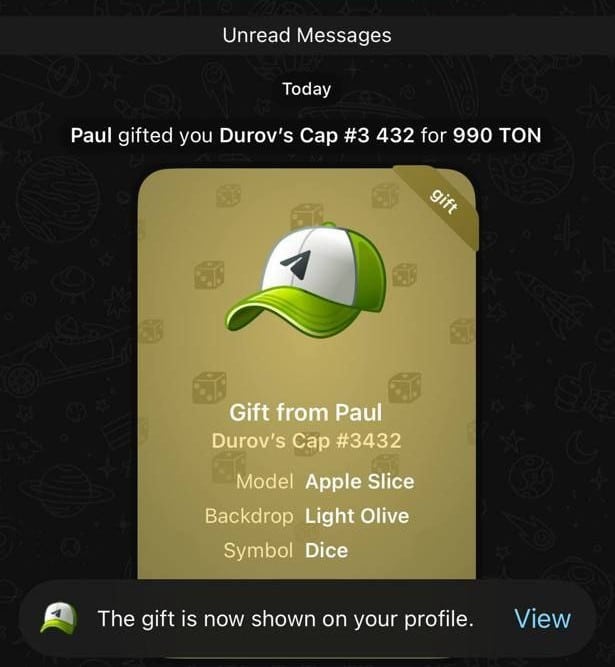Tap View in the profile gift banner
615x667 pixels.
coord(542,618)
